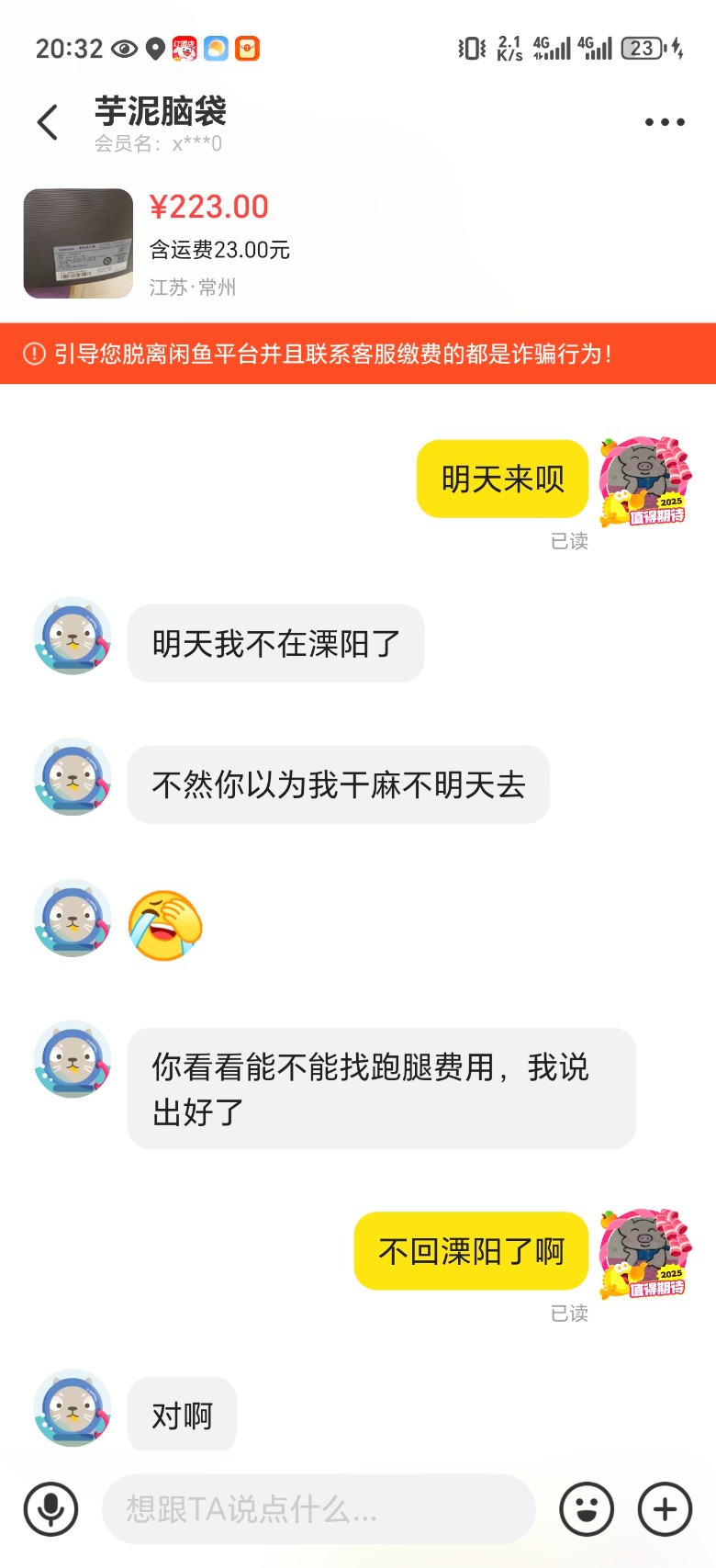The width and height of the screenshot is (716, 1568).
Task: Go back from chat with 芋泥脑袋
Action: pos(48,122)
